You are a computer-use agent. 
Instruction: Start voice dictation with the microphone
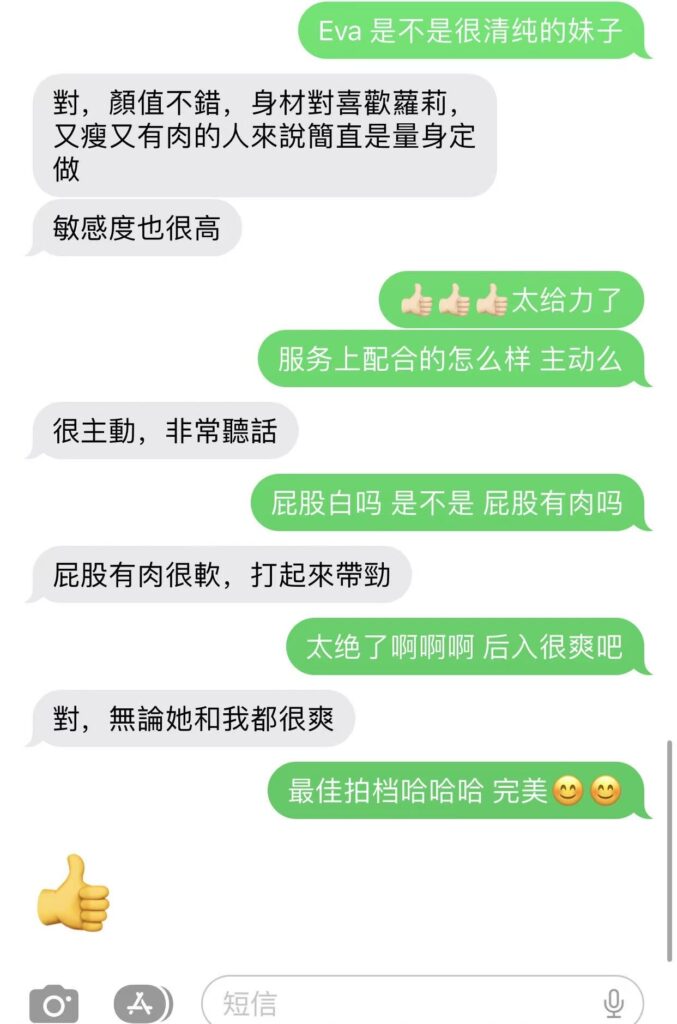click(614, 1003)
